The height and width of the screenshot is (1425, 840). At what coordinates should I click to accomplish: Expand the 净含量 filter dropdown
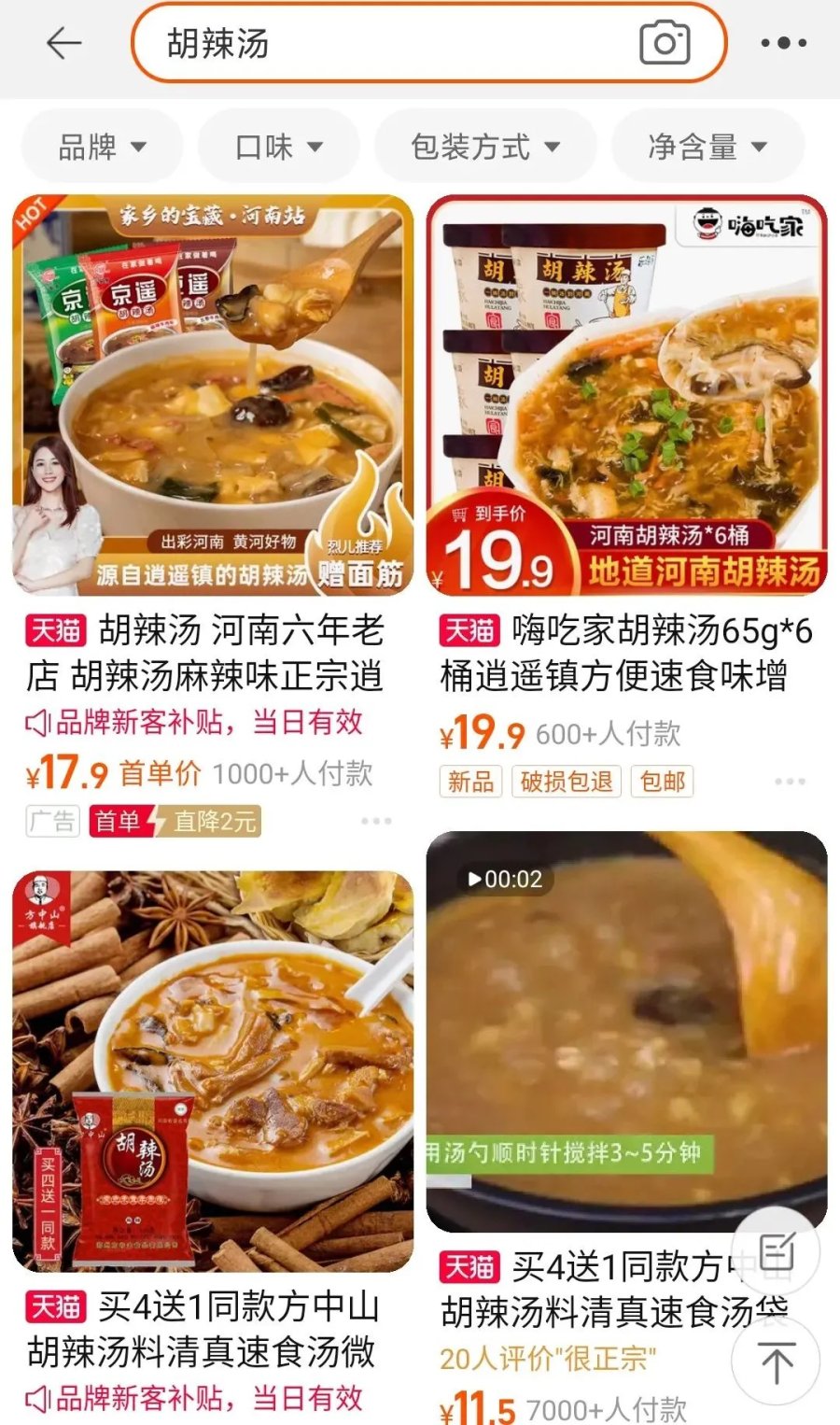(x=707, y=147)
